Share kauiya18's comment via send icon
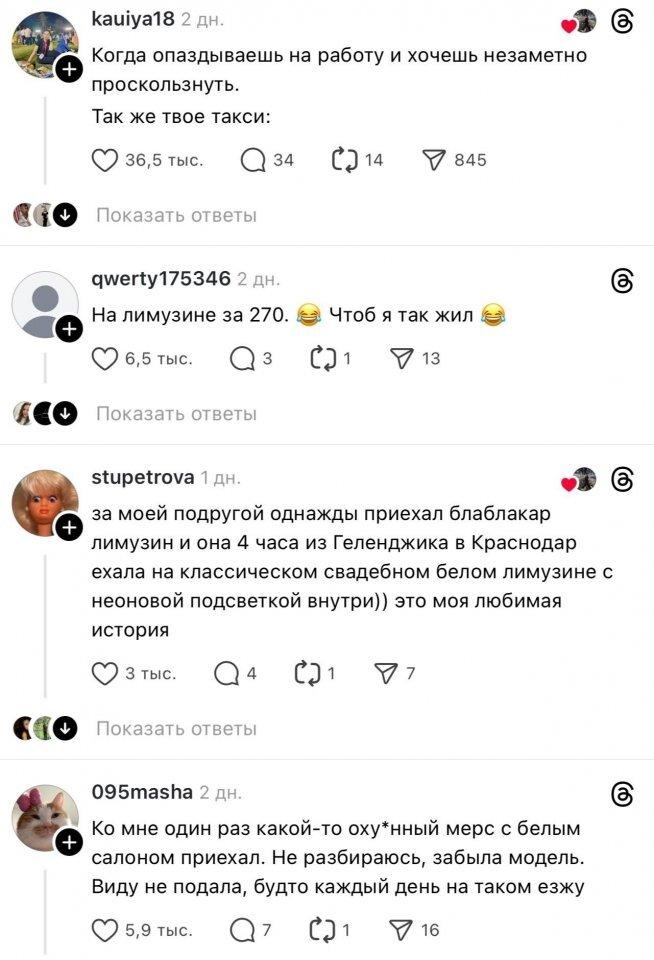Screen dimensions: 654x960 tap(433, 160)
